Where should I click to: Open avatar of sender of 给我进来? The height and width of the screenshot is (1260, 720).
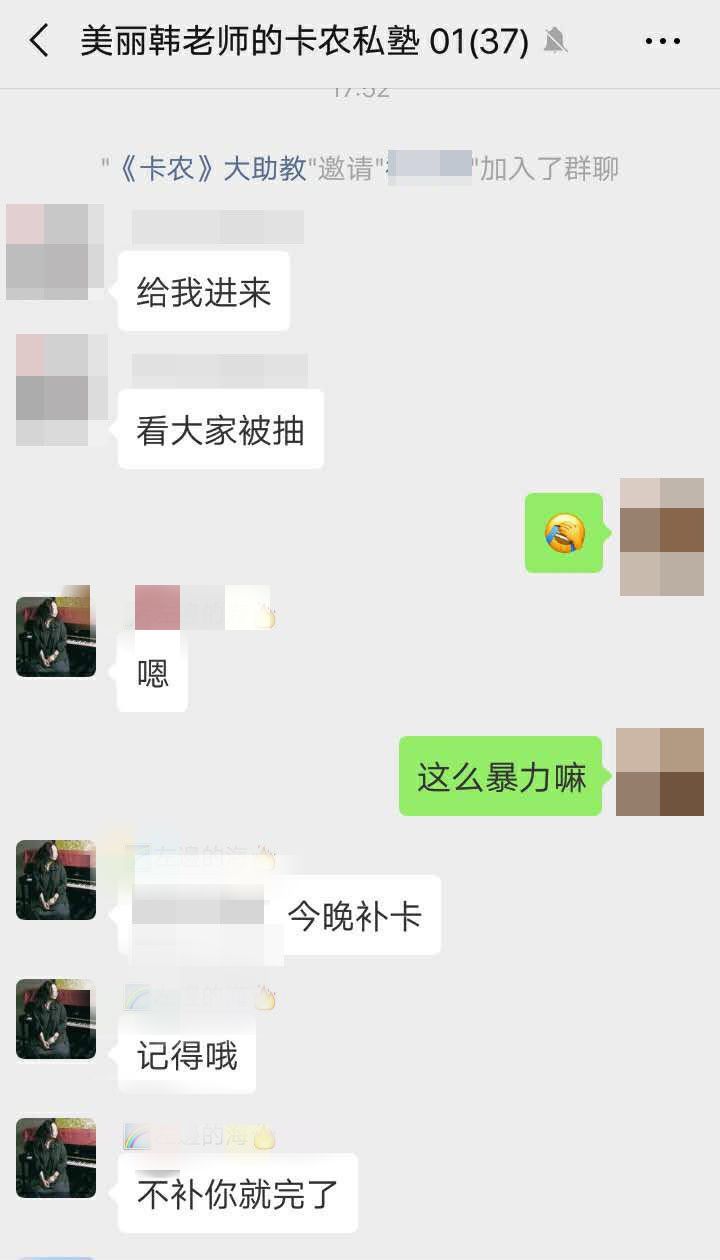click(55, 252)
